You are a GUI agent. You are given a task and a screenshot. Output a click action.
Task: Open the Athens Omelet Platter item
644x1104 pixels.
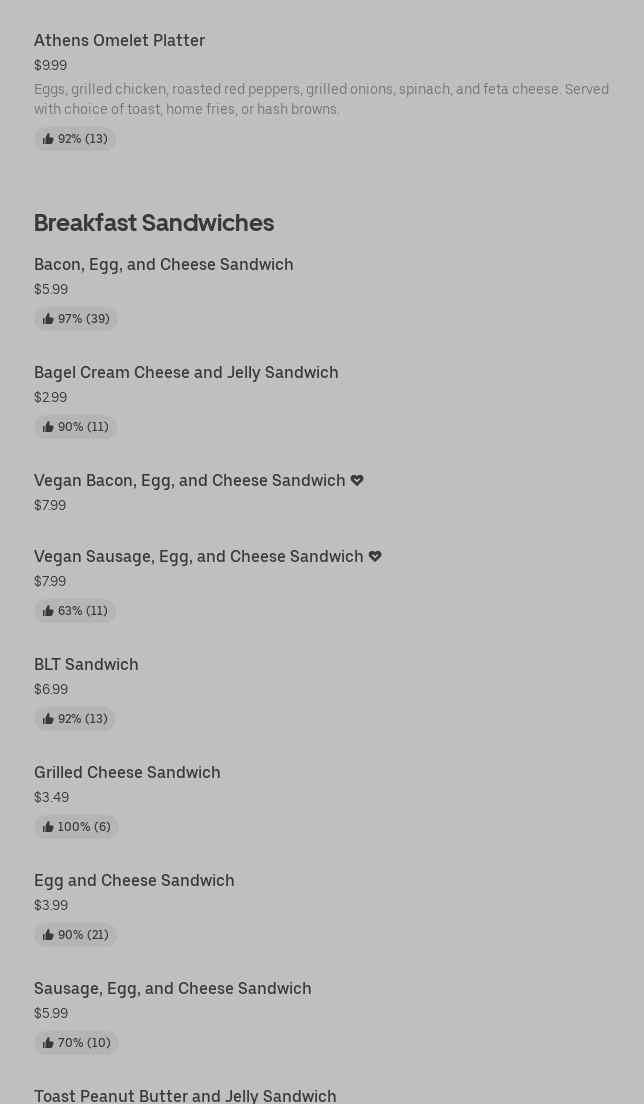pyautogui.click(x=119, y=41)
